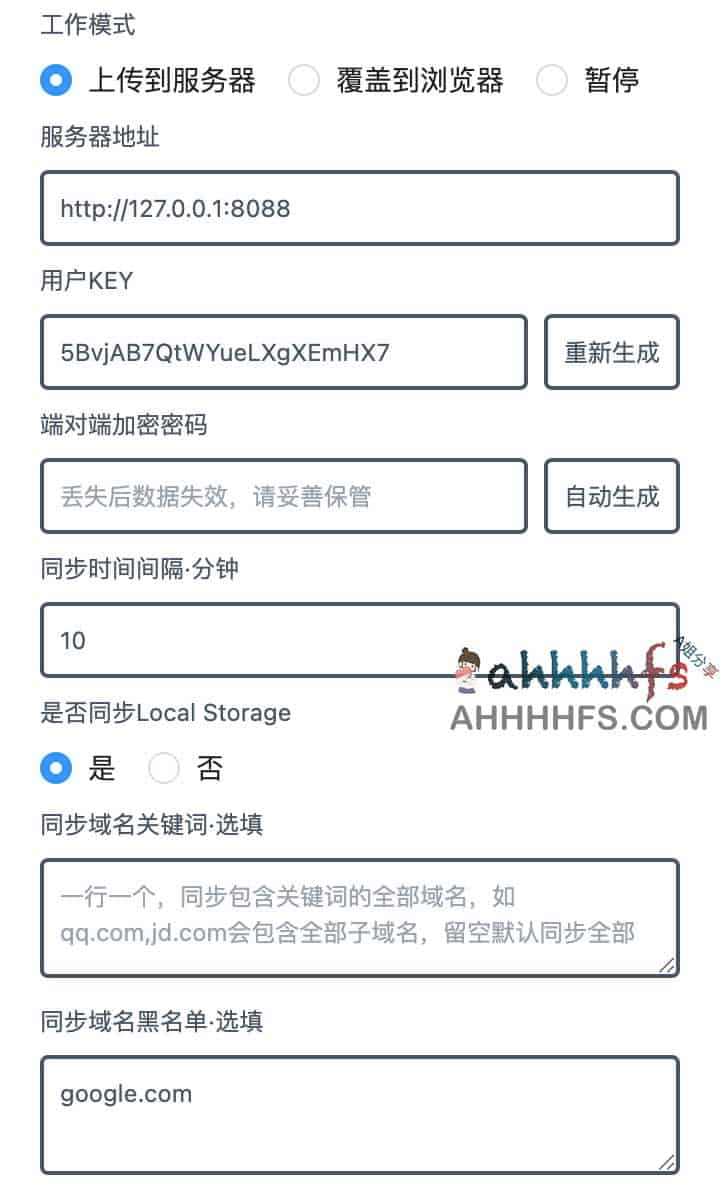Click the domain blacklist containing google.com

[360, 1112]
